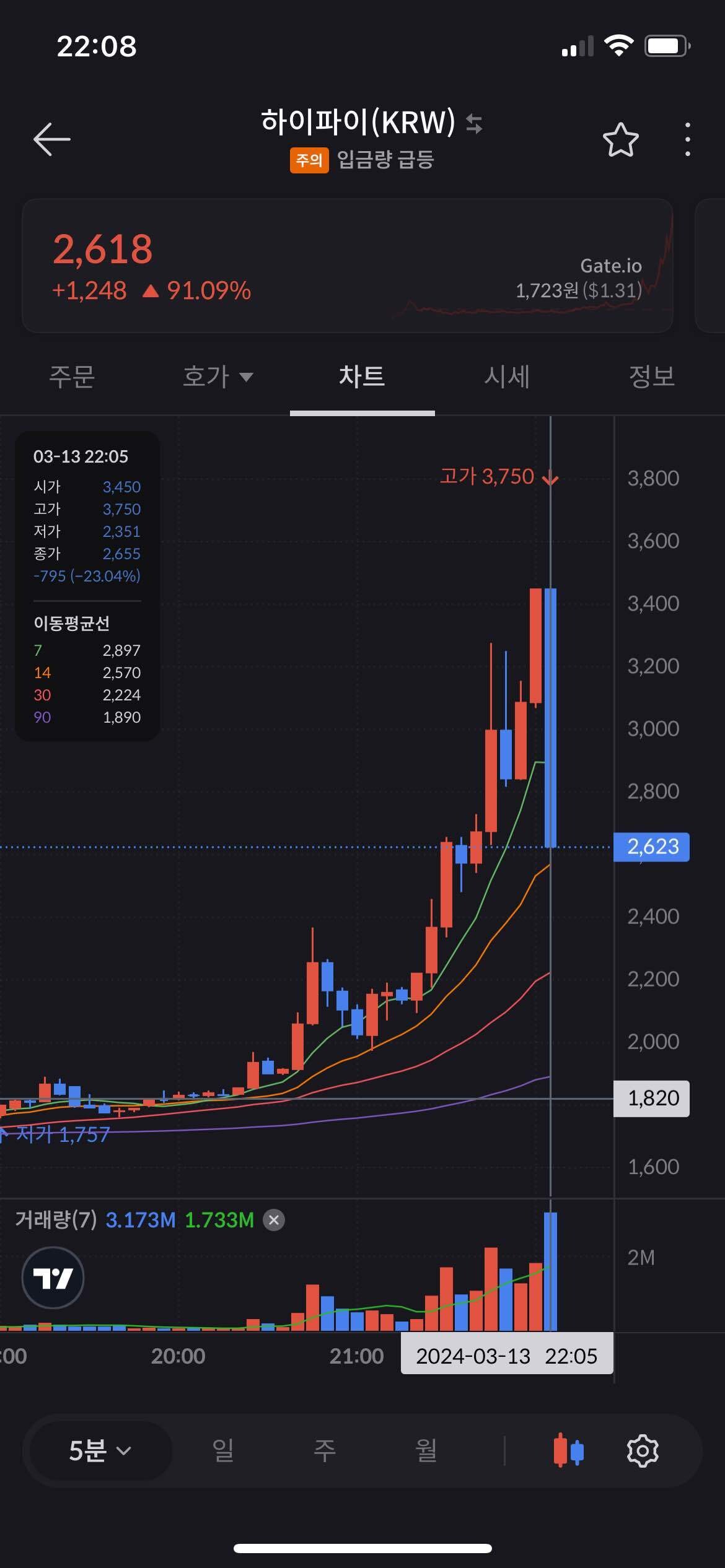725x1568 pixels.
Task: Switch market with the swap icon by 하이파이(KRW)
Action: click(x=474, y=123)
